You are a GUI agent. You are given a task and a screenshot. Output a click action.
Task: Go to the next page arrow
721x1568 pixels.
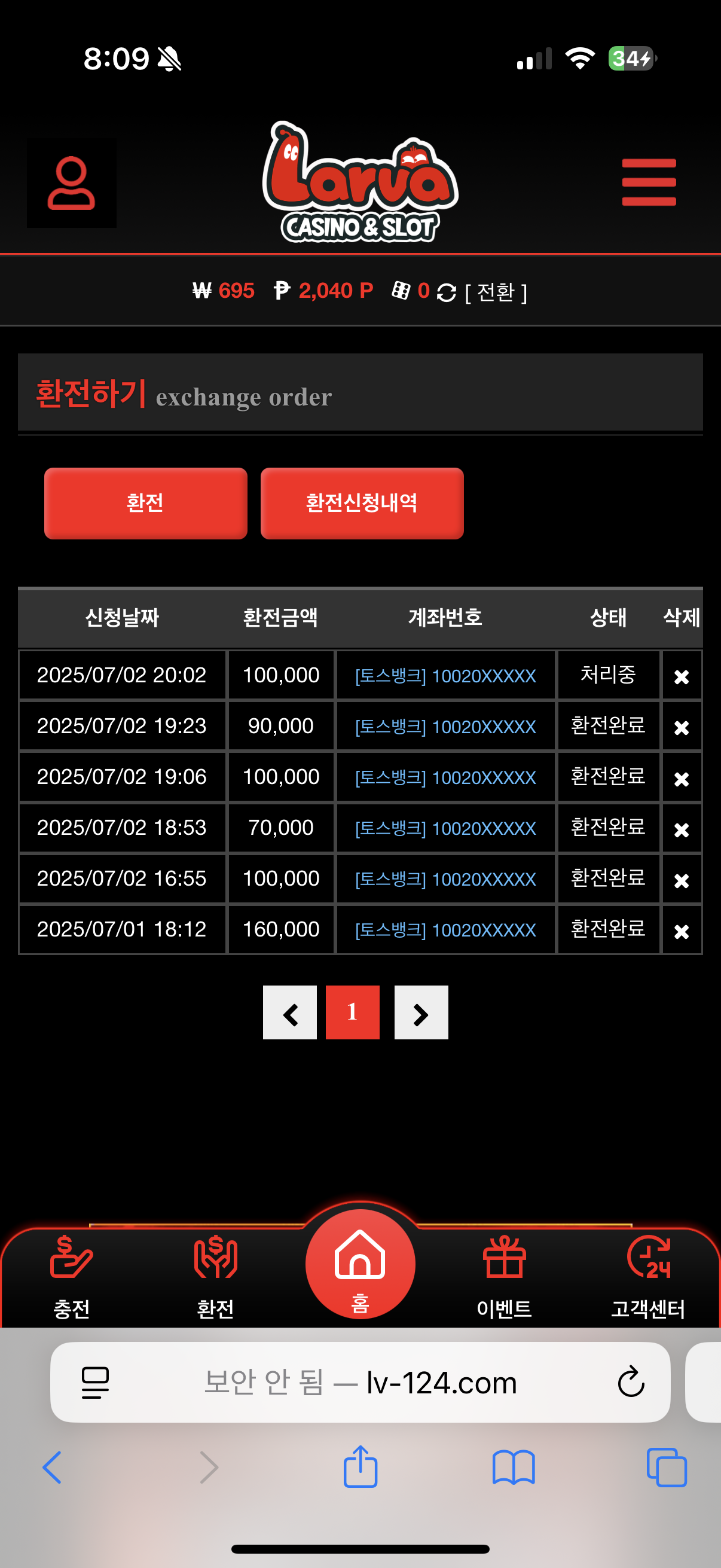421,1012
